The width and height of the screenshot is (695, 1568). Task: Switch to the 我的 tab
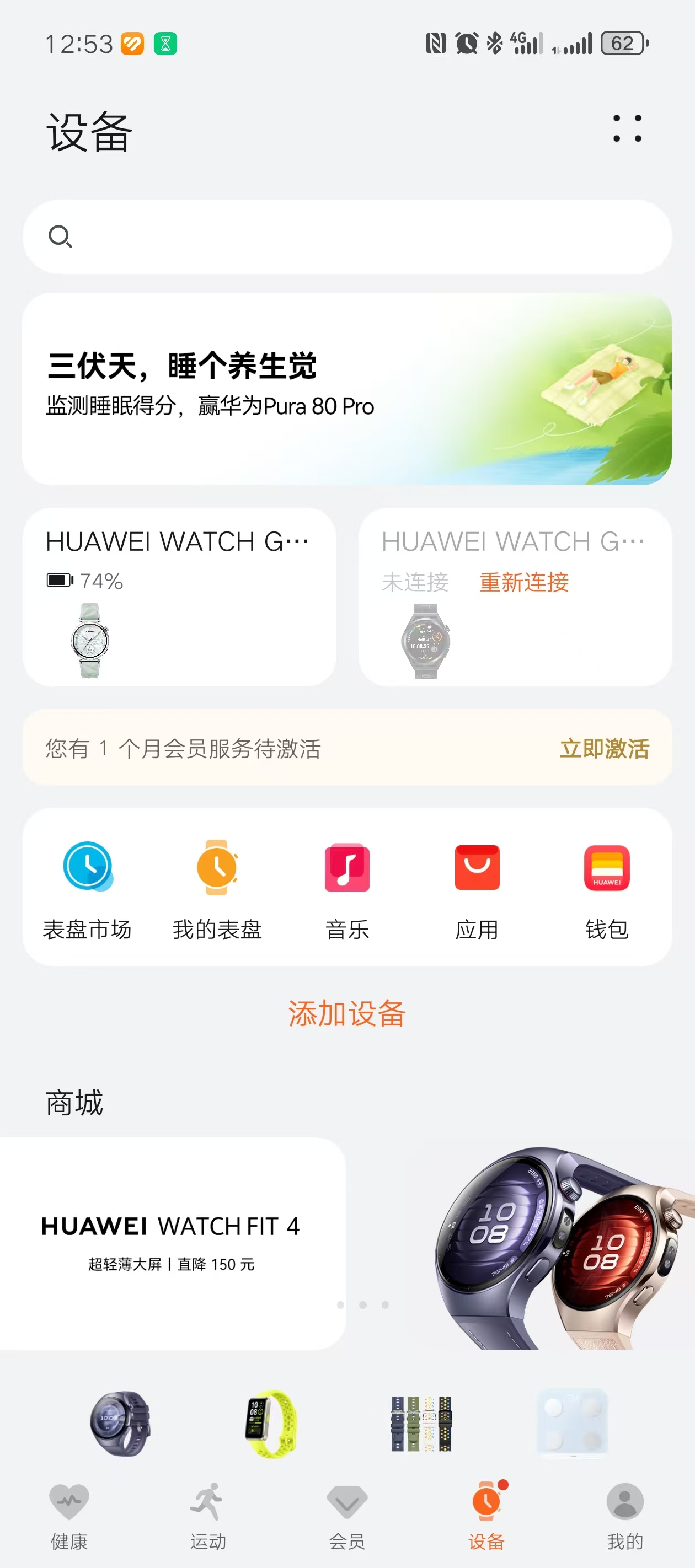pyautogui.click(x=625, y=1516)
